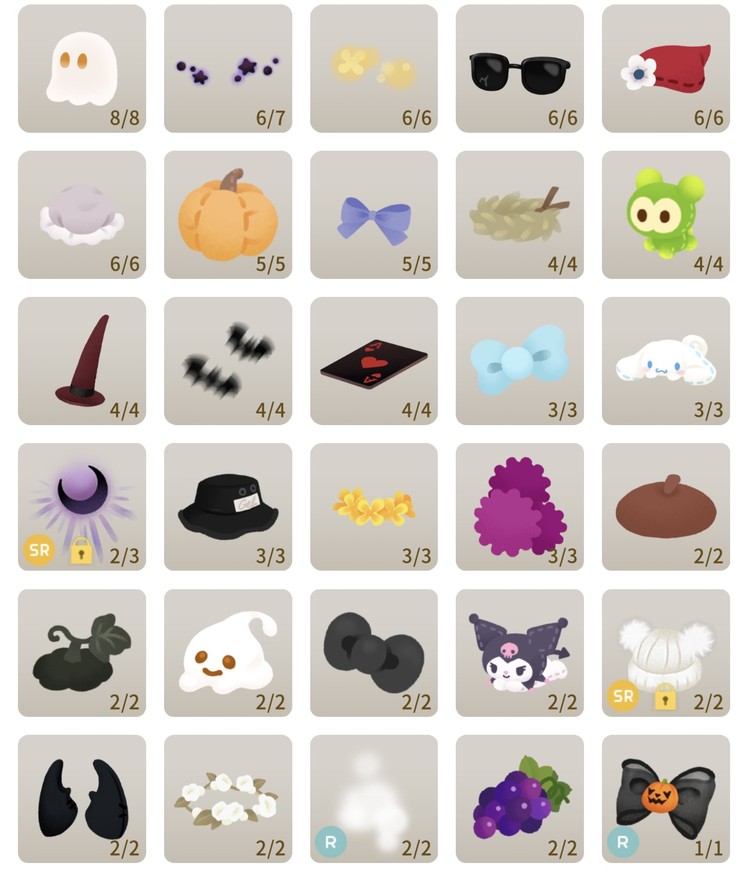
Task: Choose the light blue bow item
Action: [x=520, y=360]
